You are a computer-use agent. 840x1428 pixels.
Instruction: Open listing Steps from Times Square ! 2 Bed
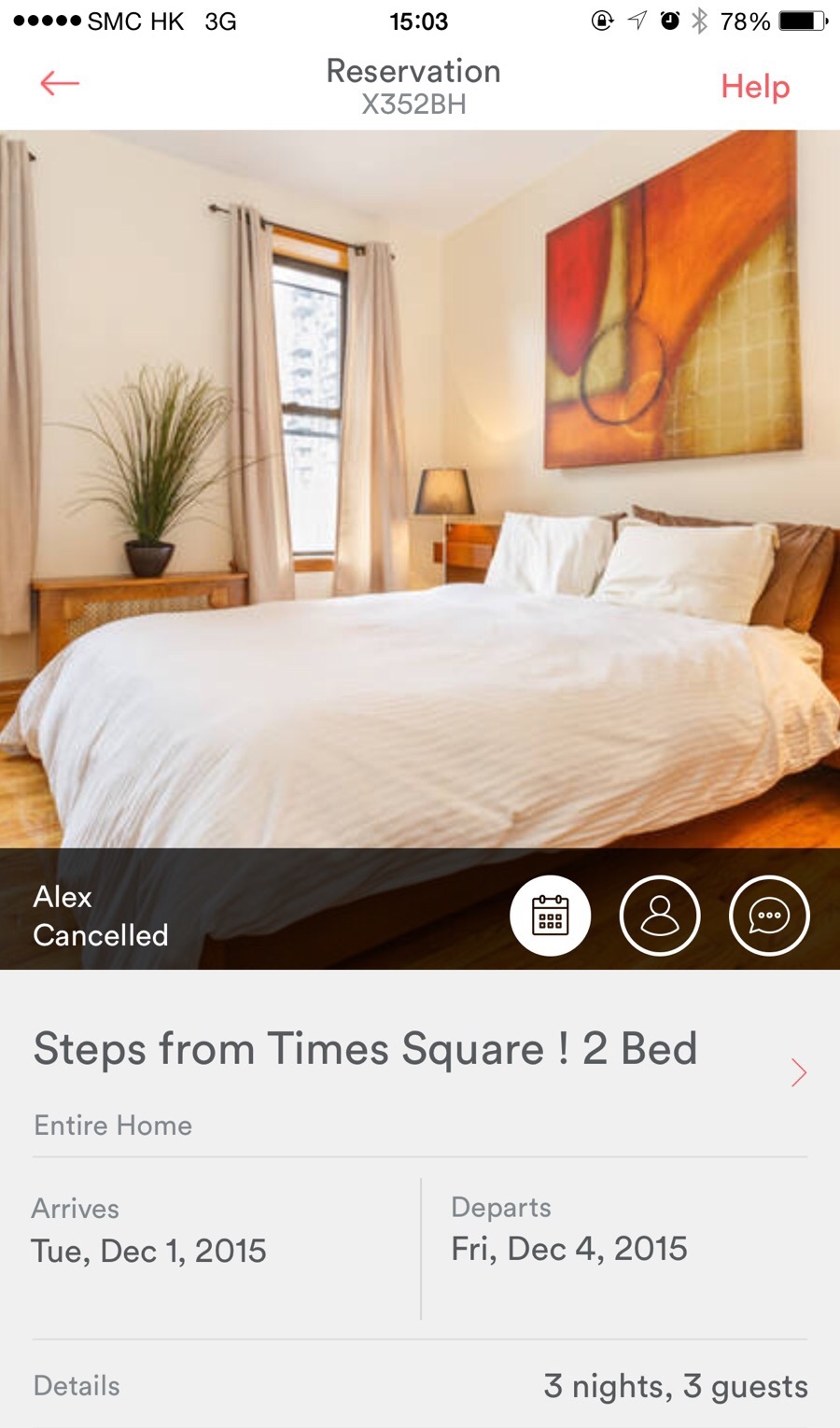point(418,1071)
